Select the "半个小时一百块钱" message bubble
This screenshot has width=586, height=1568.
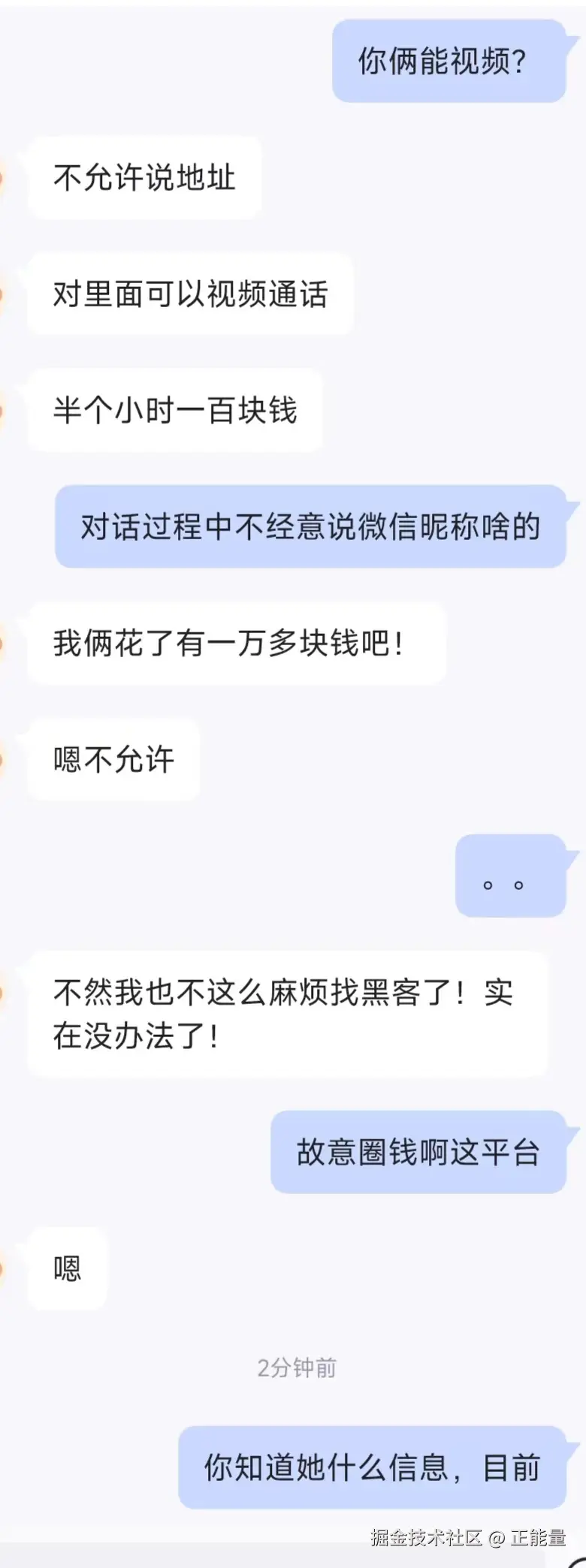(175, 409)
